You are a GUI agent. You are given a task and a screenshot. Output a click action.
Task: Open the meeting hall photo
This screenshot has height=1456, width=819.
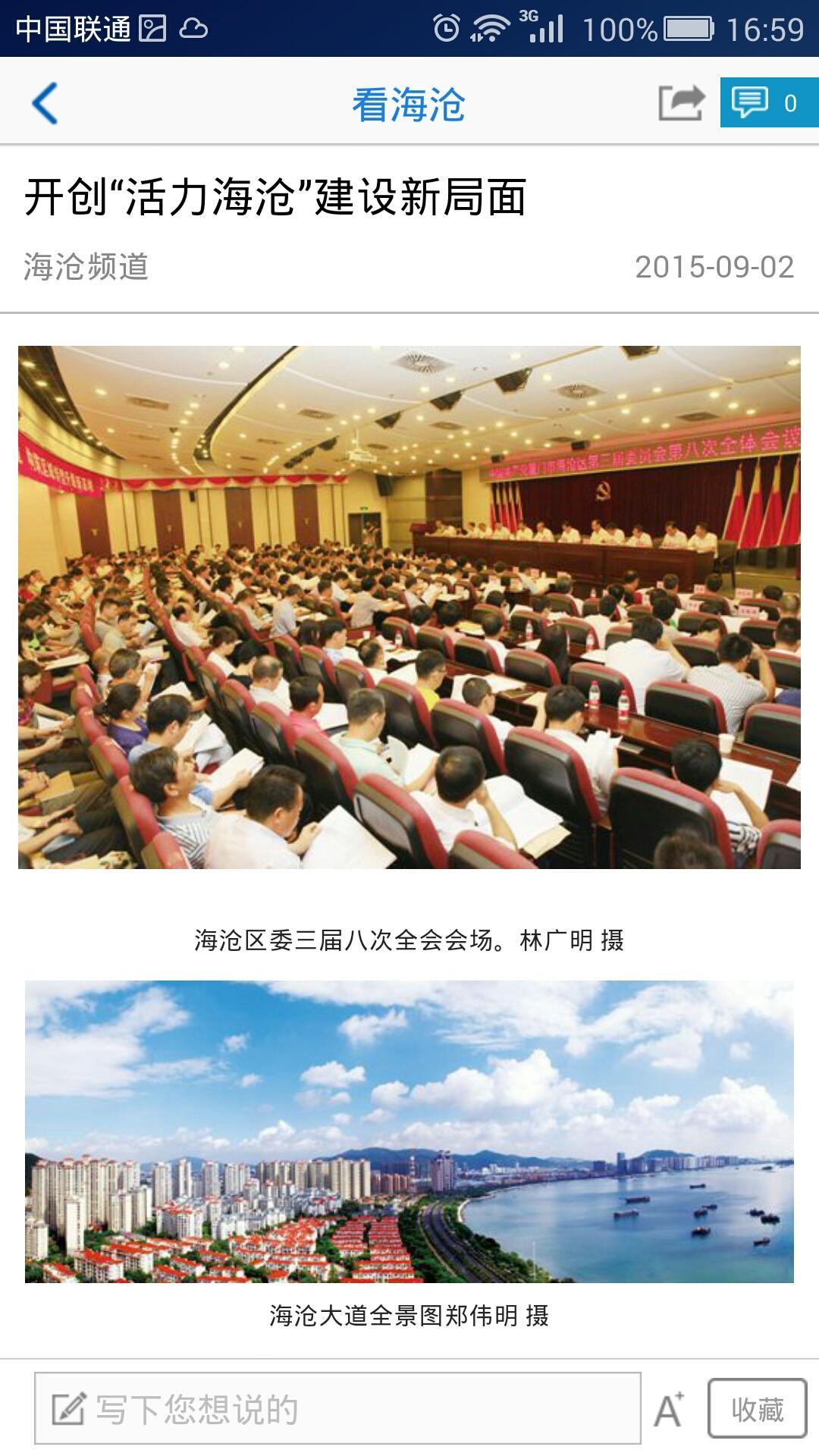[x=409, y=607]
